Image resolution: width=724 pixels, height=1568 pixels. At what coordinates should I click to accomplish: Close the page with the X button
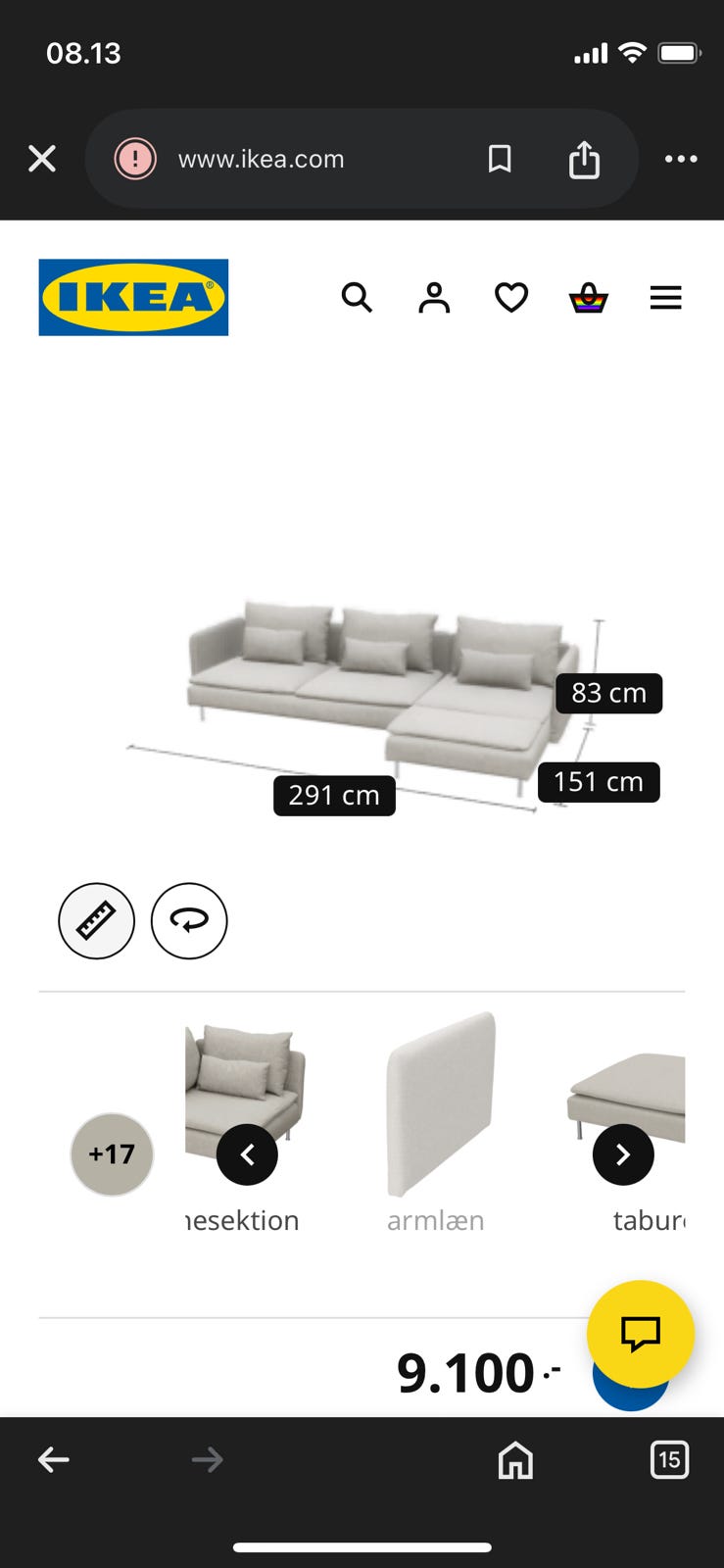click(42, 158)
